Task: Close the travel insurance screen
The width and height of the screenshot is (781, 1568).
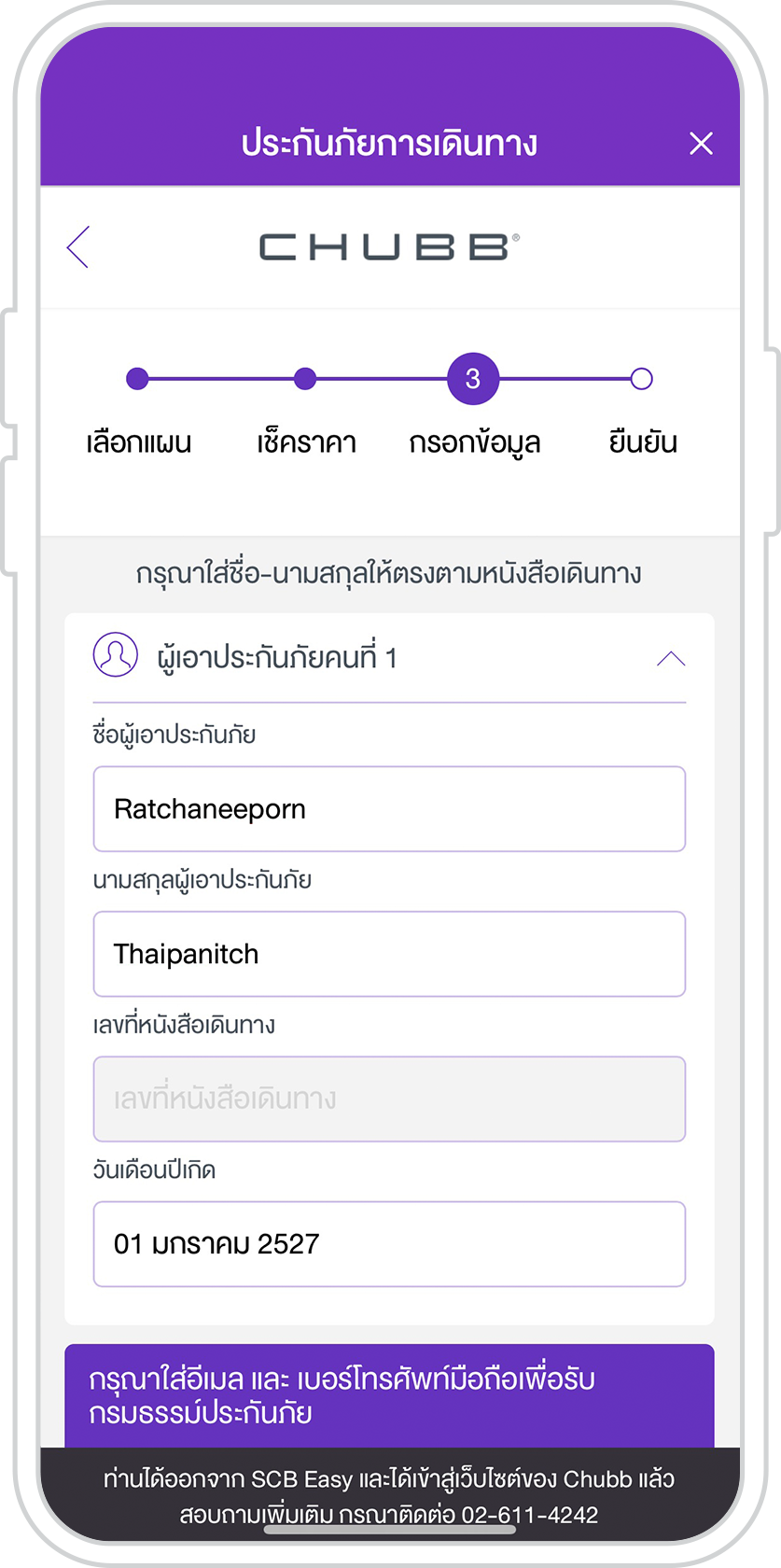Action: tap(701, 143)
